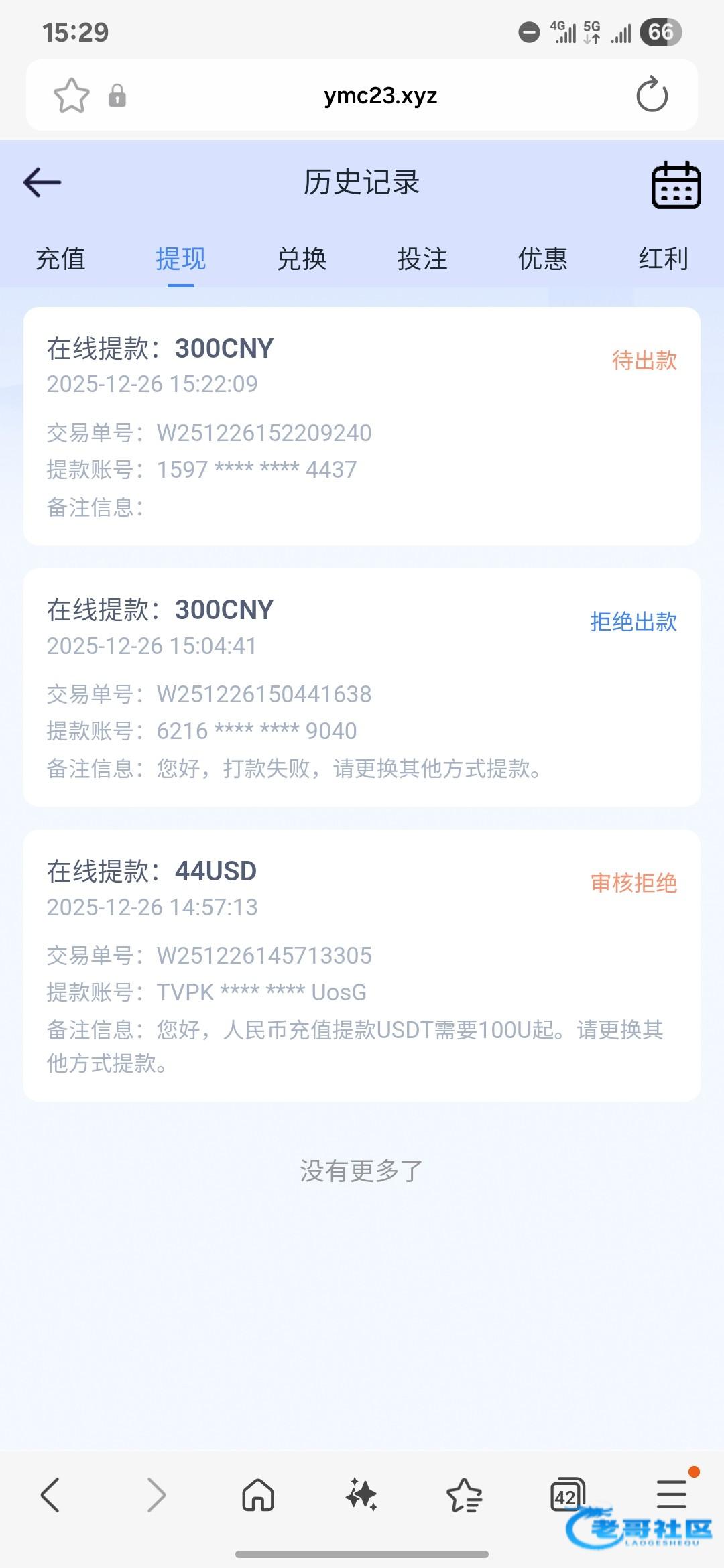Image resolution: width=724 pixels, height=1568 pixels.
Task: Bookmark this site with the address bar star
Action: 71,95
